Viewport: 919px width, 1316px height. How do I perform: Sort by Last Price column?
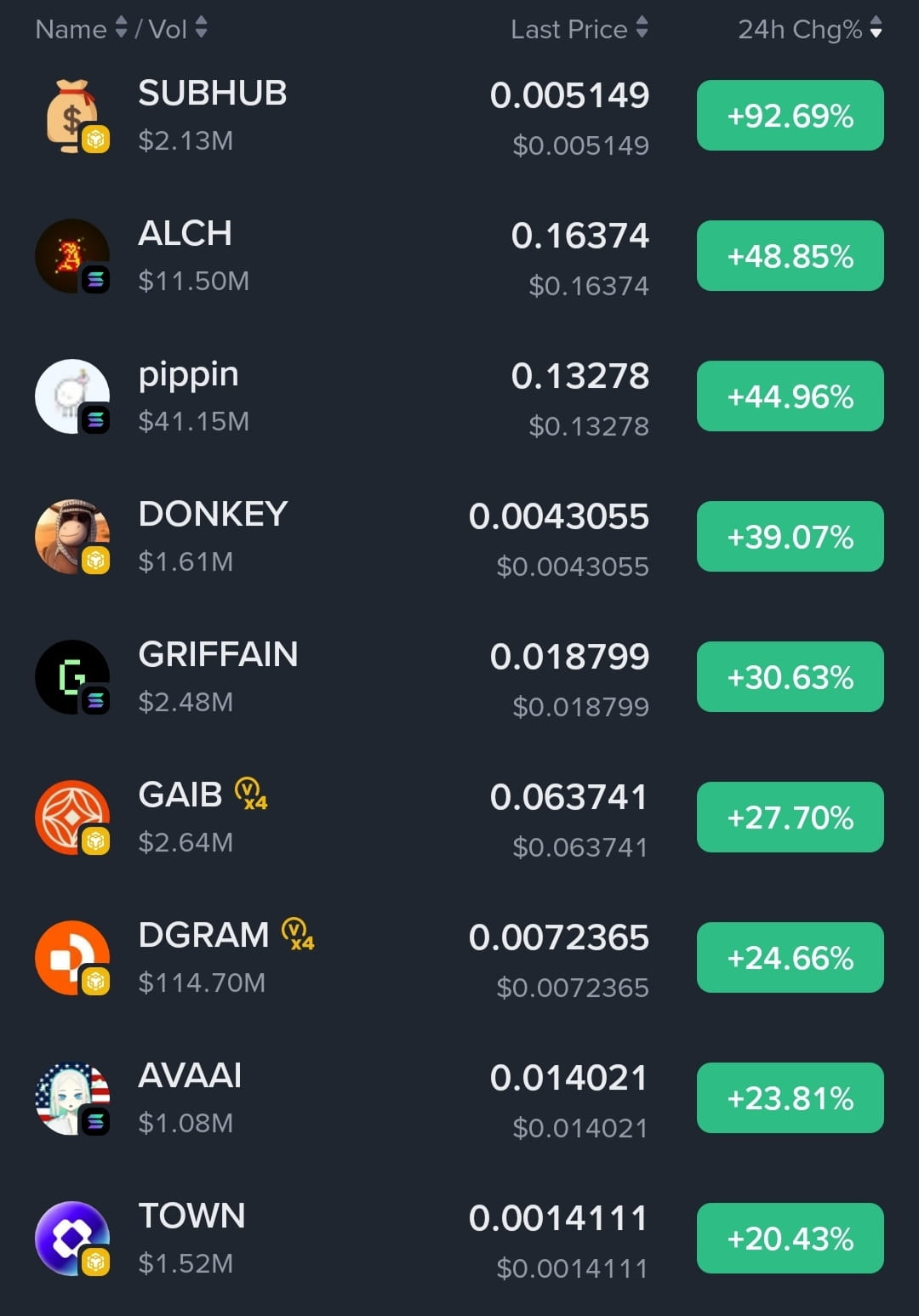[579, 29]
